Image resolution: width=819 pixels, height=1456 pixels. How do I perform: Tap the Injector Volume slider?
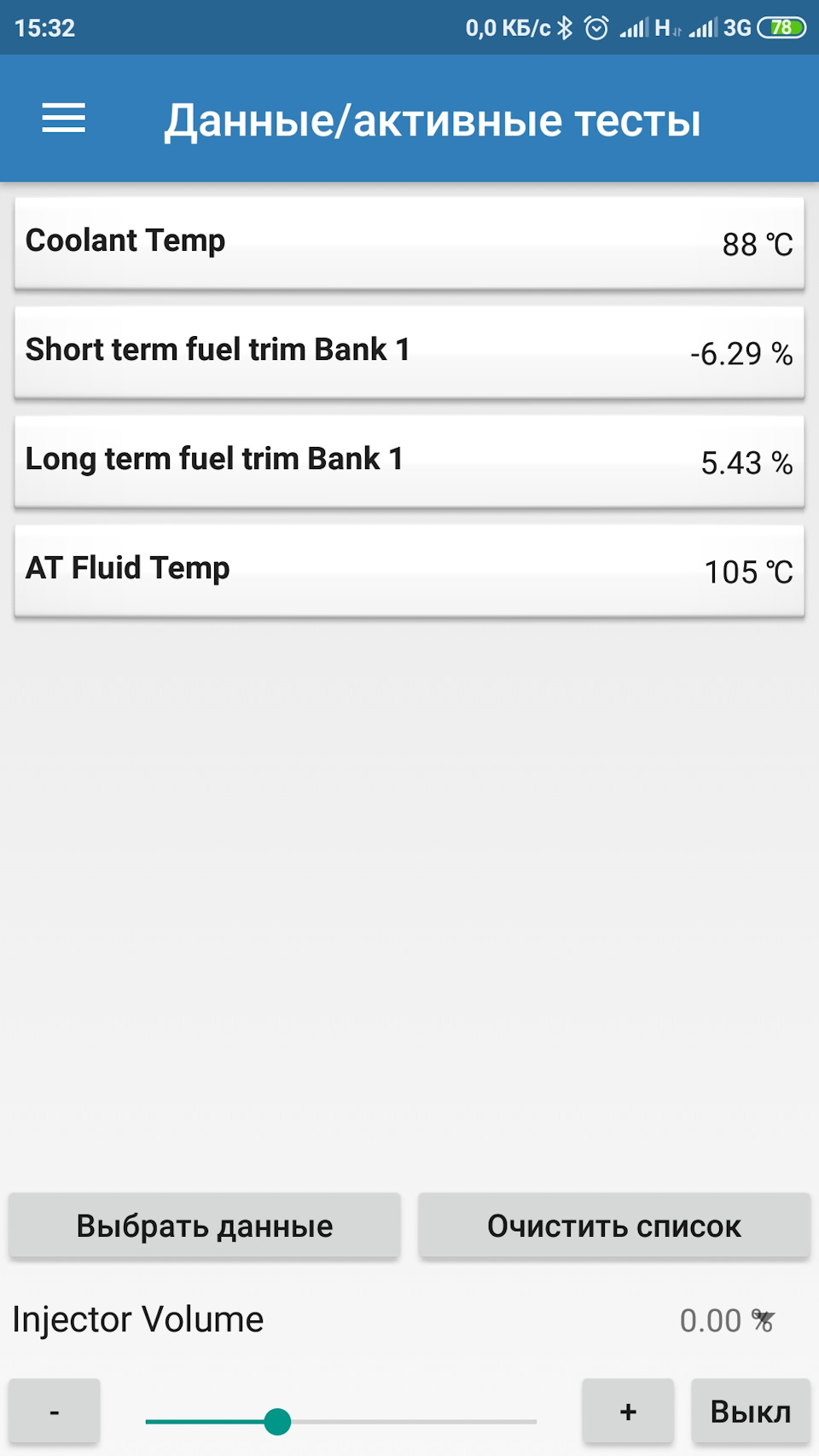[x=341, y=1422]
